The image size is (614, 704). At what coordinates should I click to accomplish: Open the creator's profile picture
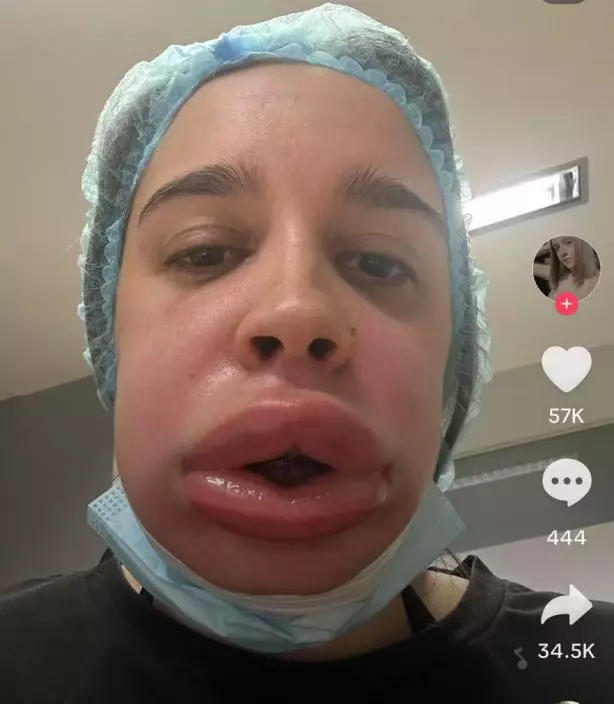point(566,266)
